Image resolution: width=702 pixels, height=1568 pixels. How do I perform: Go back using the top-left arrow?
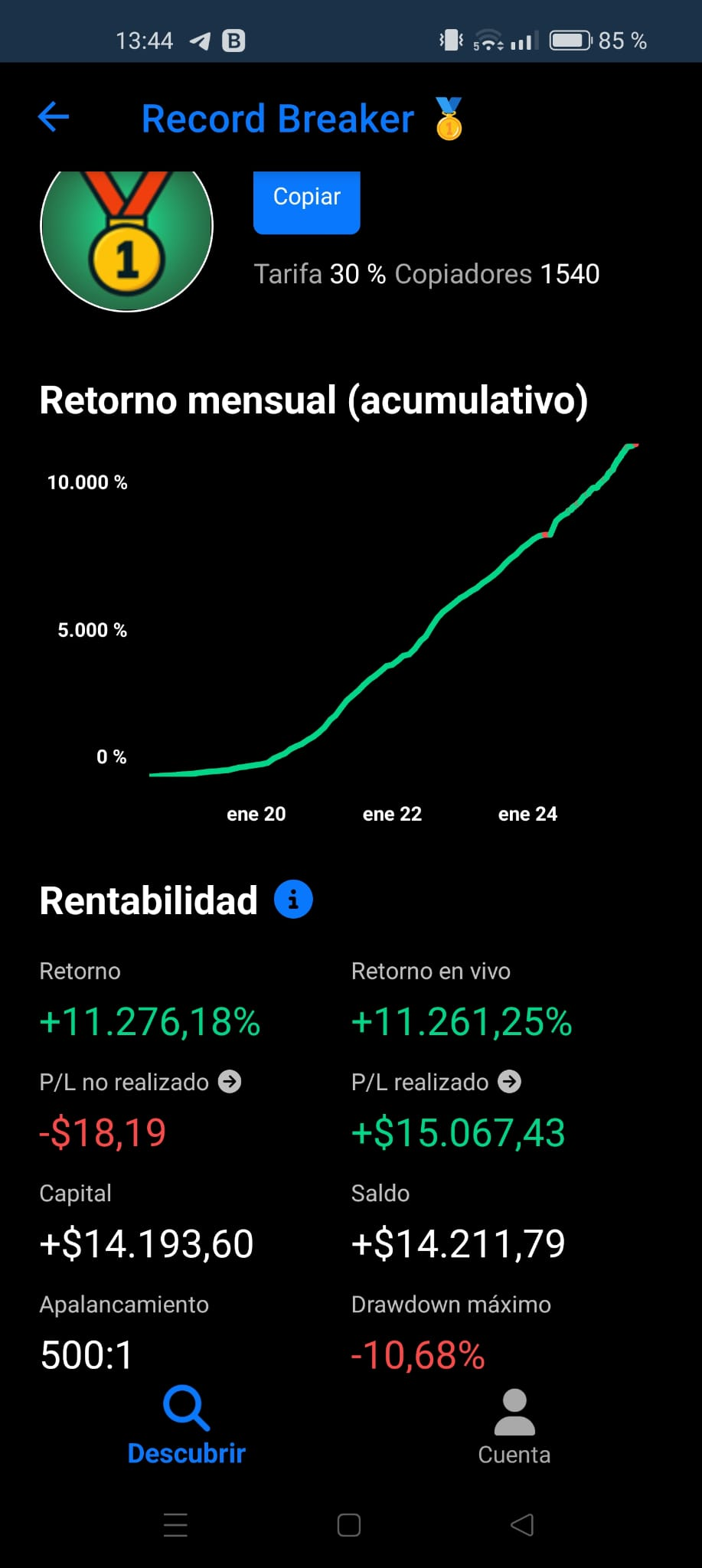tap(54, 117)
